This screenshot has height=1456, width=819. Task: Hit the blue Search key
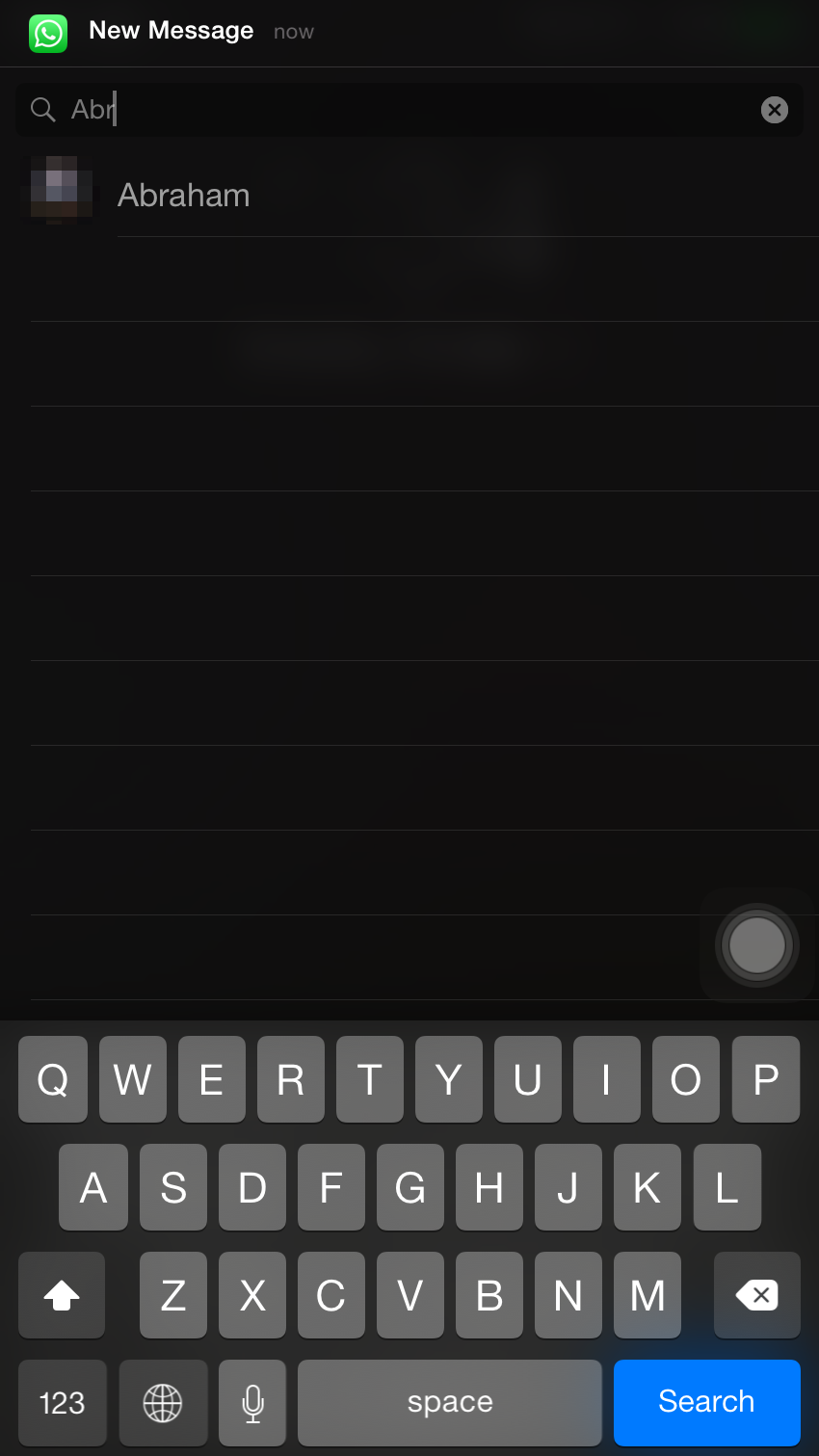pos(707,1402)
